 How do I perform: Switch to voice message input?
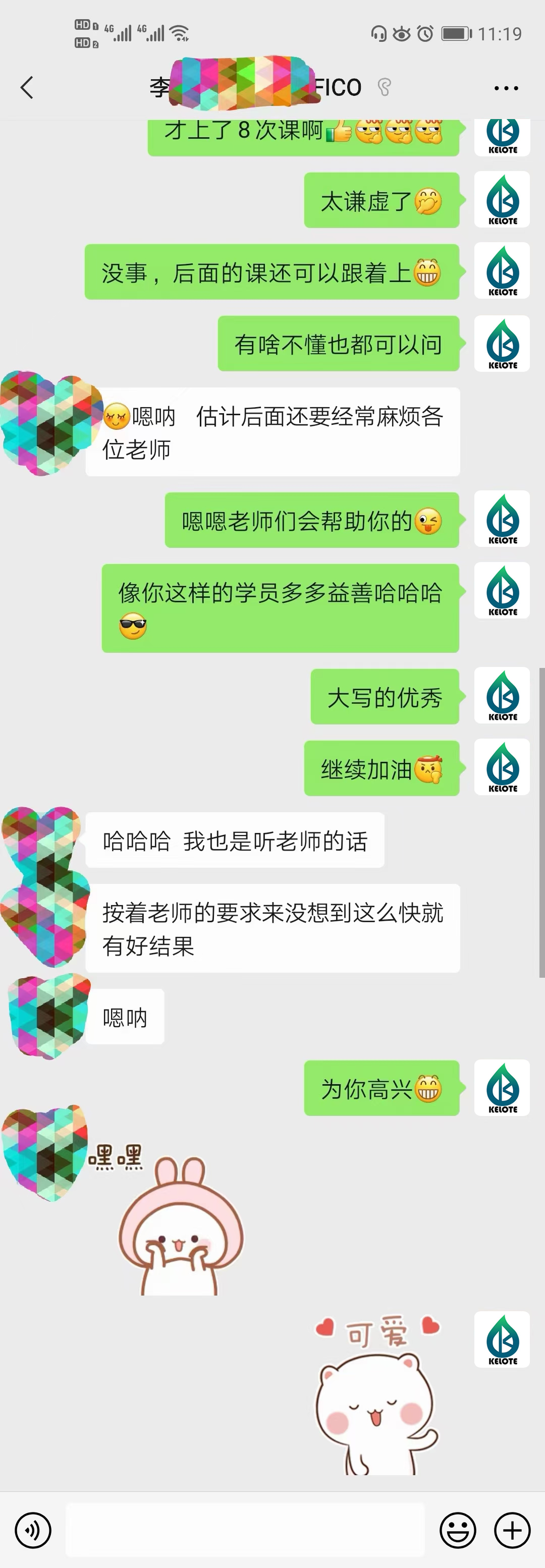33,1530
